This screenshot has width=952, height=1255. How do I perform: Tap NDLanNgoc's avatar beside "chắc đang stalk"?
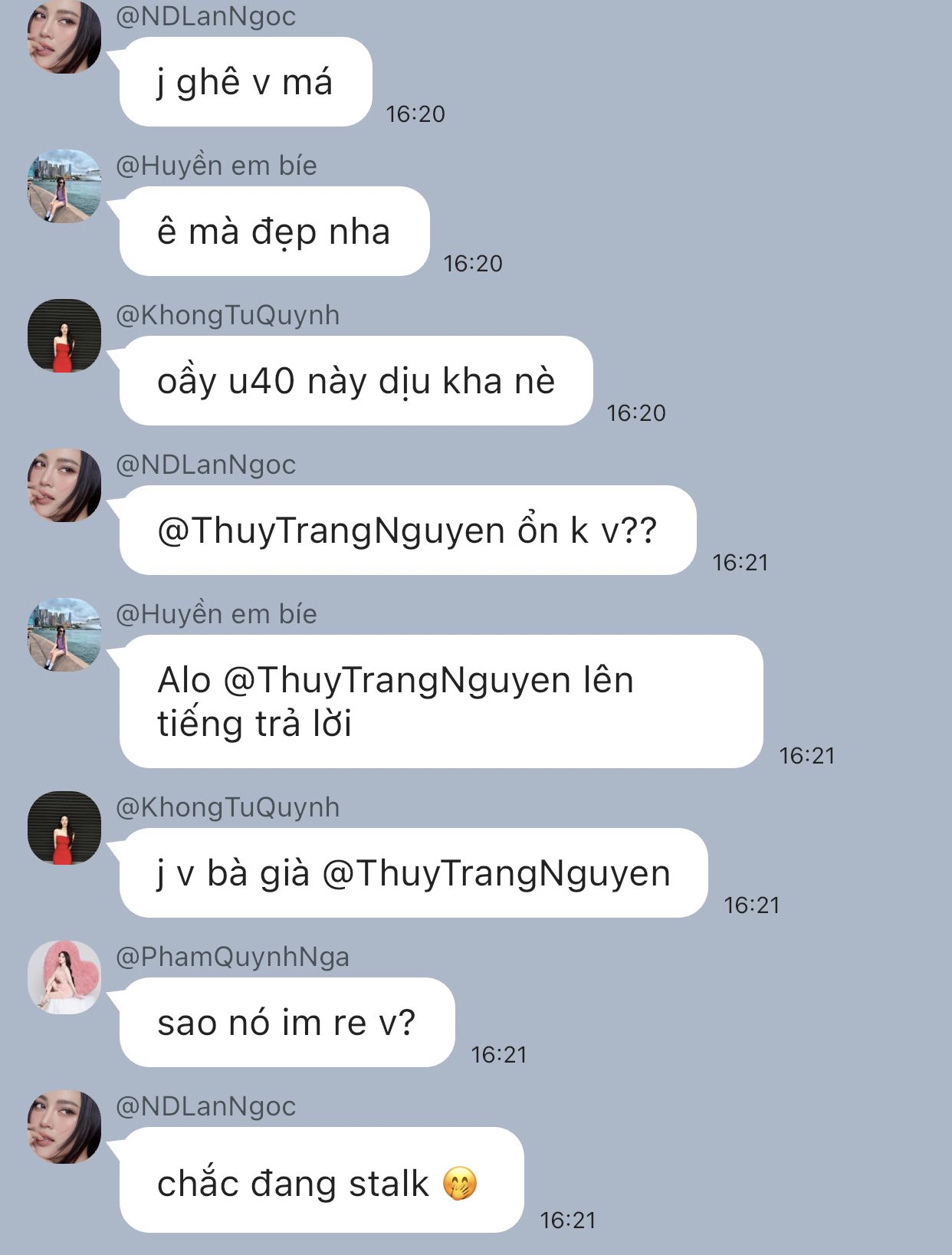[64, 1127]
